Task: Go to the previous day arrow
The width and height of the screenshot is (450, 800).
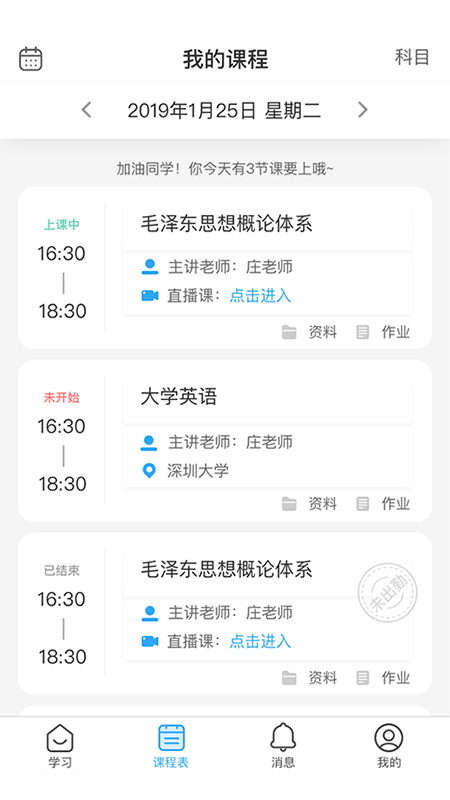Action: click(87, 110)
